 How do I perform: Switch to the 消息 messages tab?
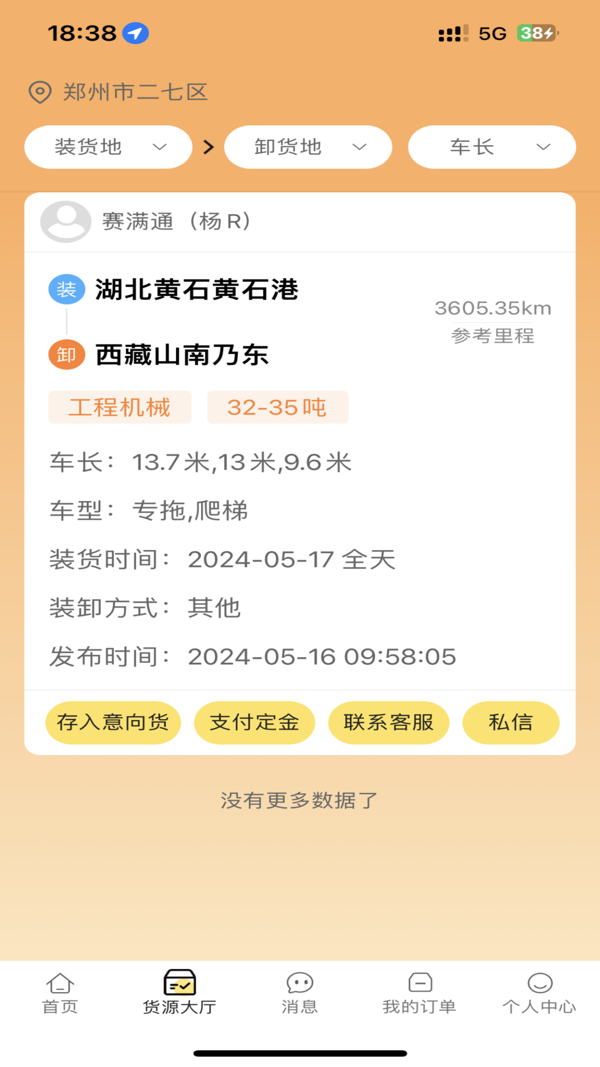pos(299,993)
